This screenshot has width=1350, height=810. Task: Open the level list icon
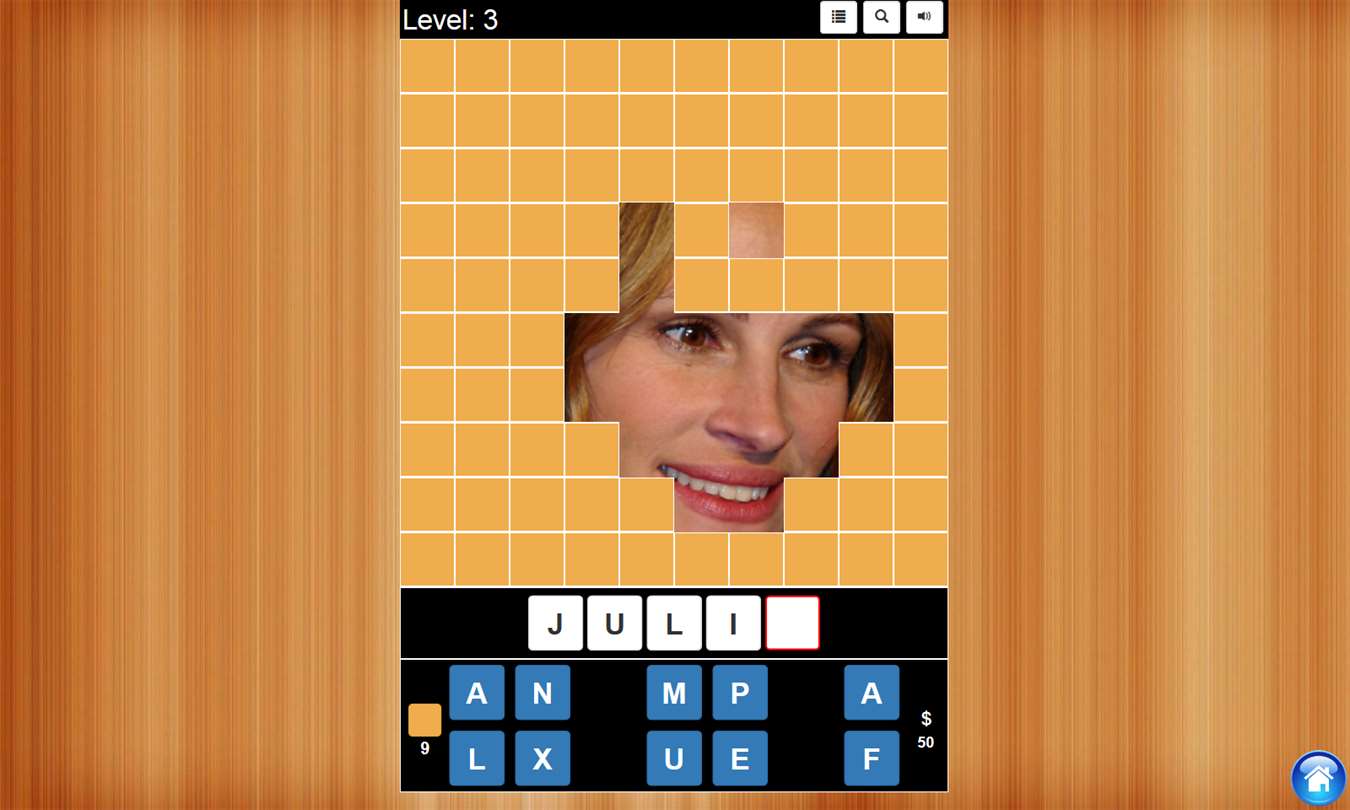point(838,17)
